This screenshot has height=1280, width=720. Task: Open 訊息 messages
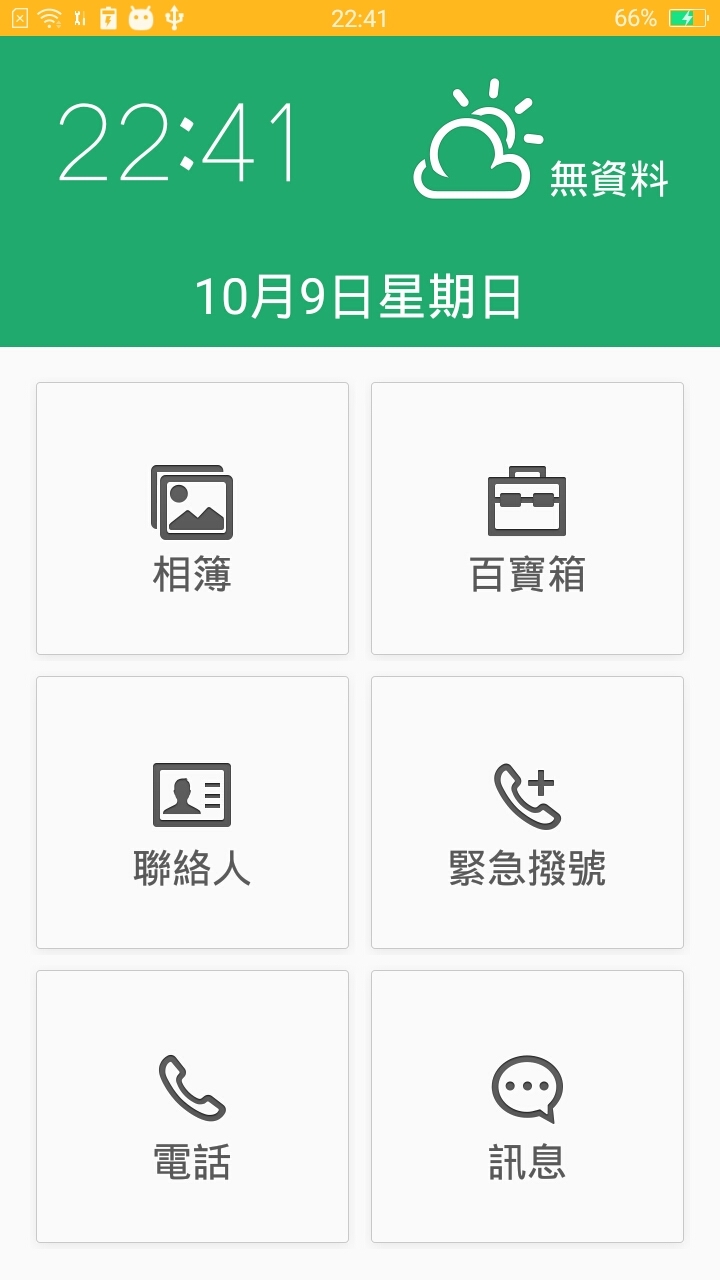pos(527,1106)
